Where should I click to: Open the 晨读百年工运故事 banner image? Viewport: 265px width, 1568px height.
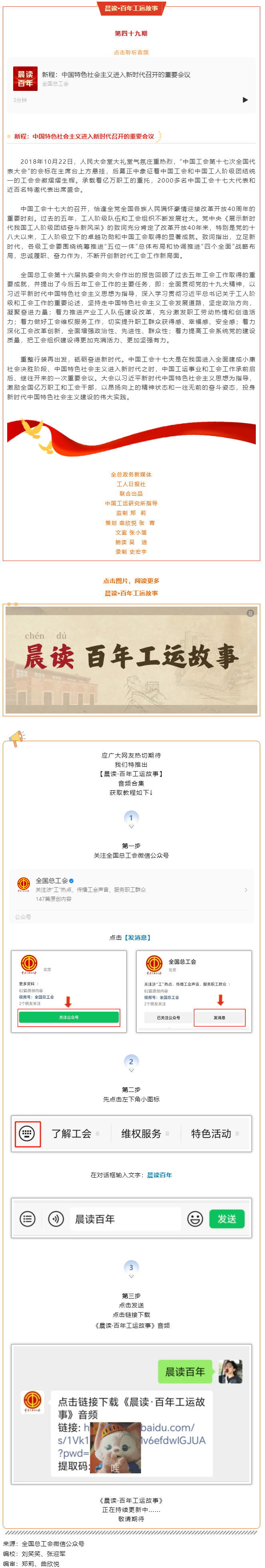132,659
